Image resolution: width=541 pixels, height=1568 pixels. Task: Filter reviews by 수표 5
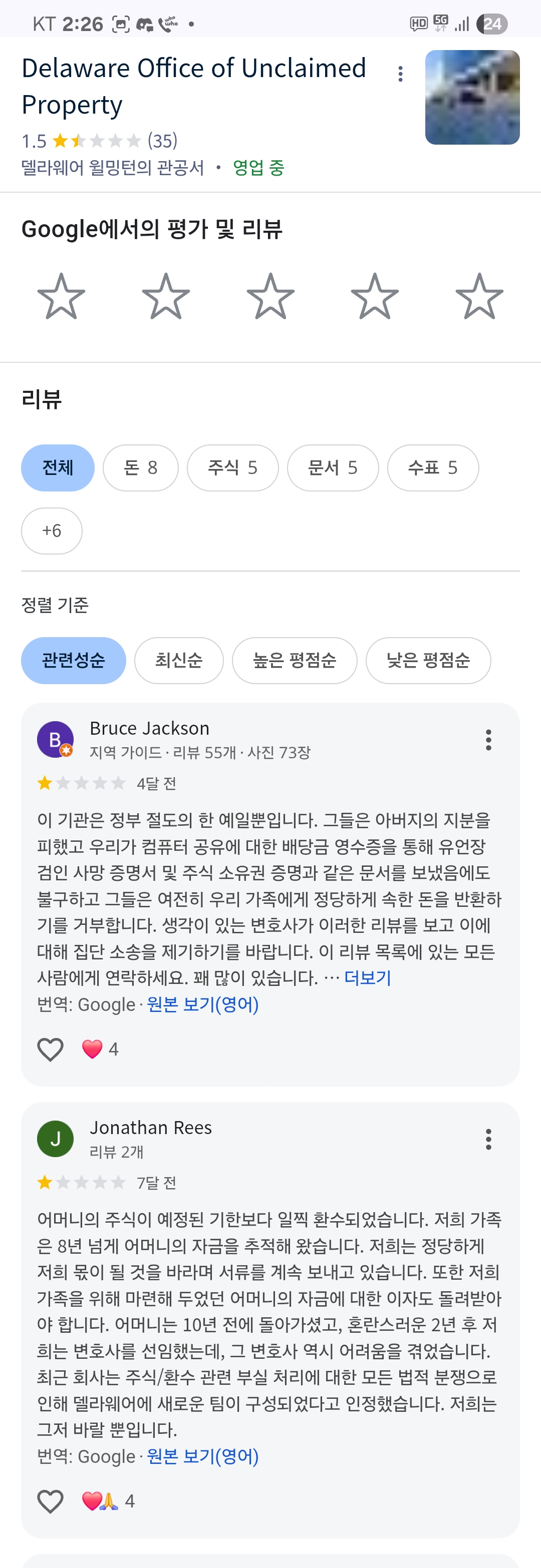coord(433,467)
